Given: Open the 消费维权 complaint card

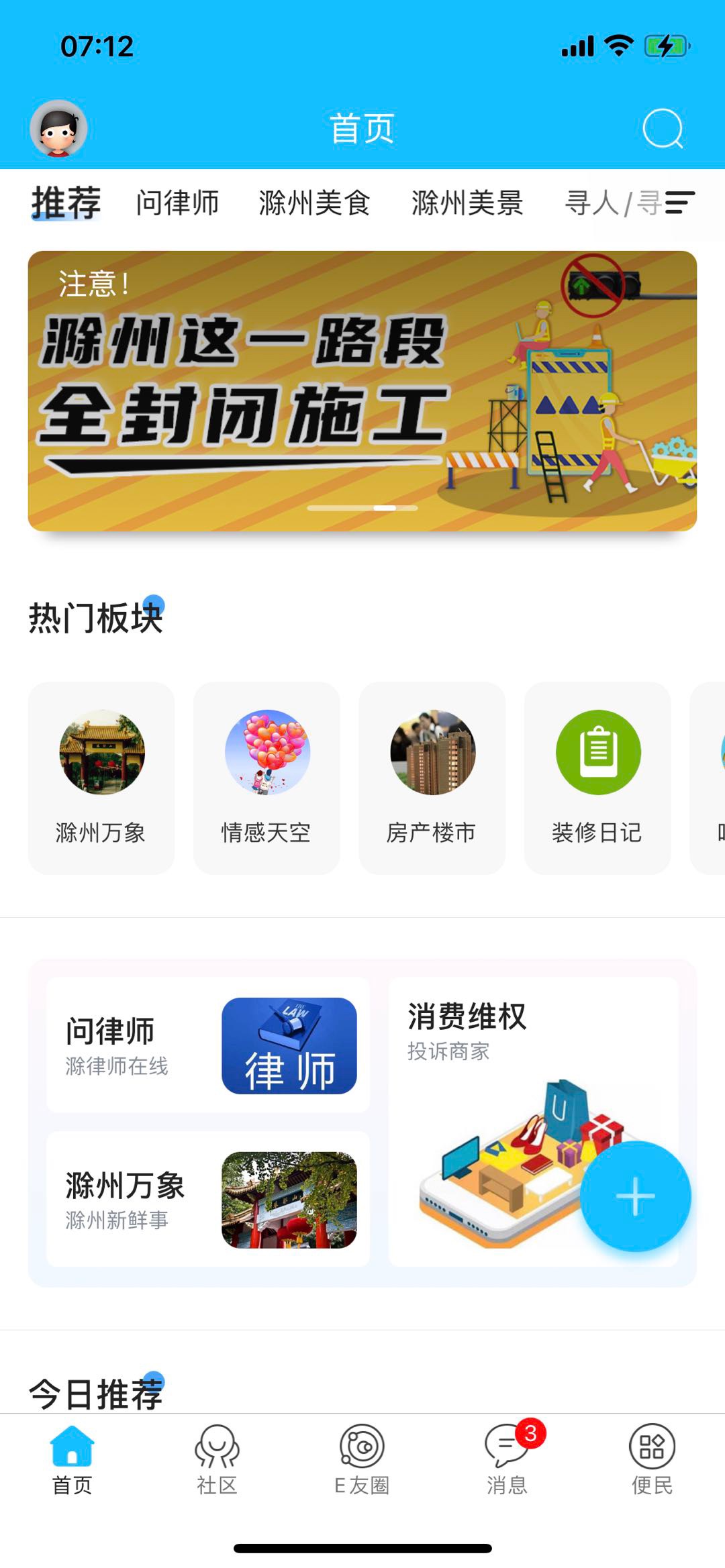Looking at the screenshot, I should point(533,1122).
